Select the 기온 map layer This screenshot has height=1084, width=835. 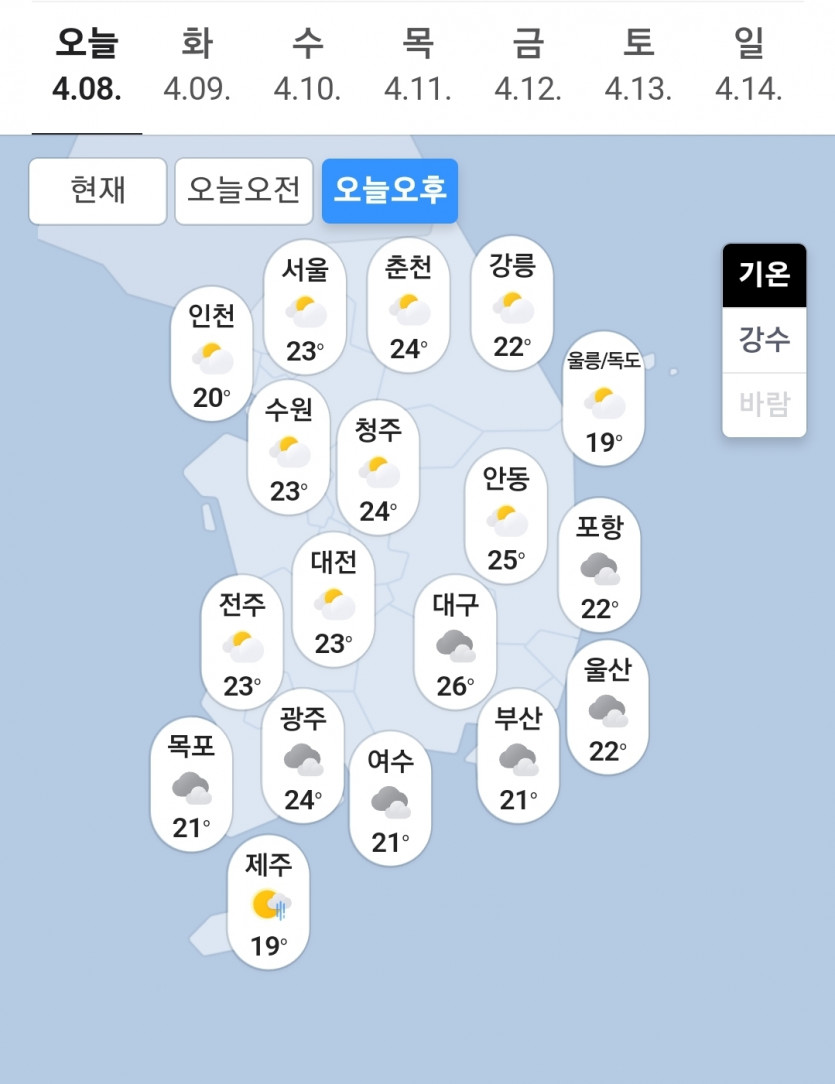764,275
